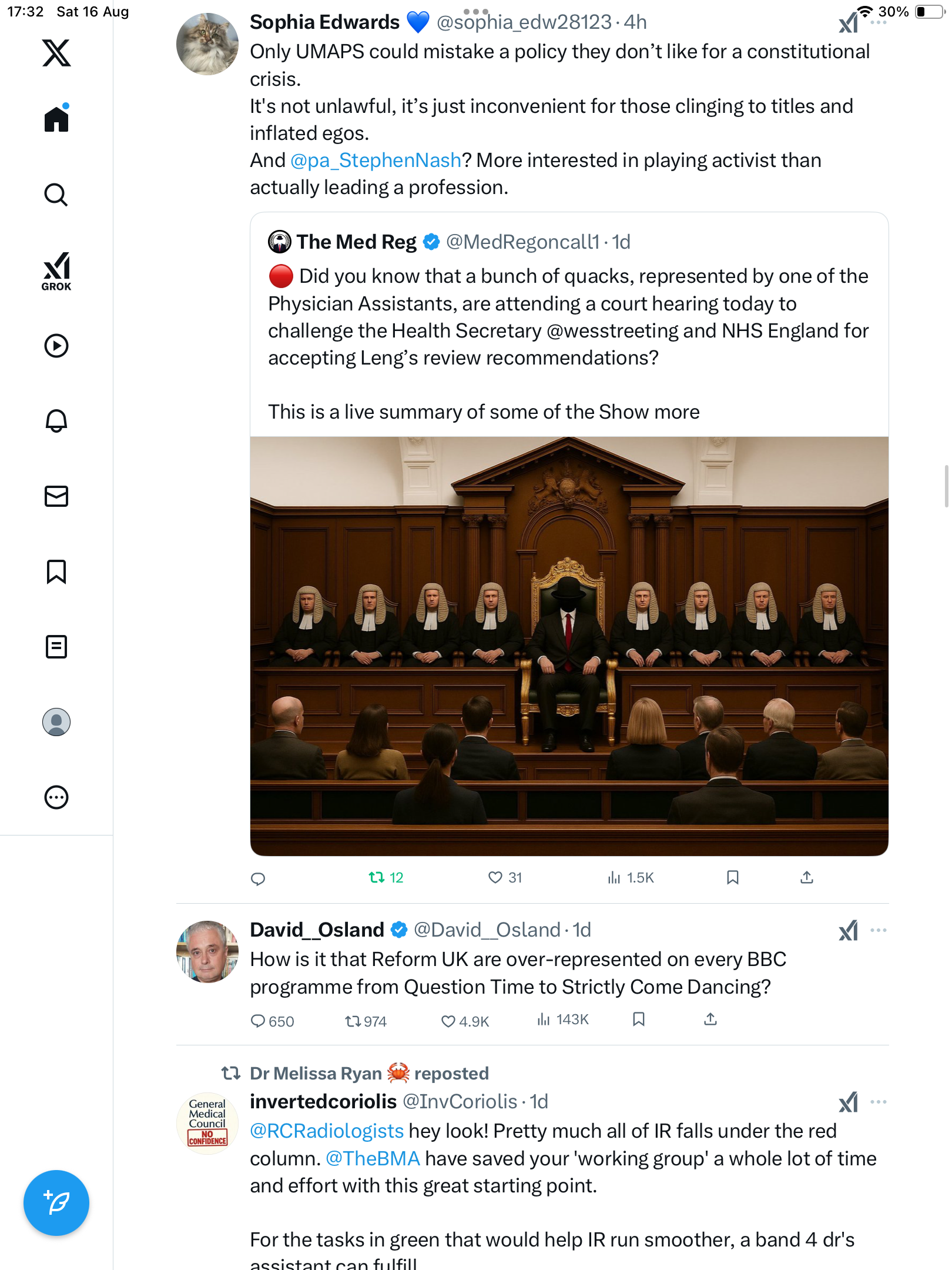Open the courtroom image in quoted post

(569, 646)
